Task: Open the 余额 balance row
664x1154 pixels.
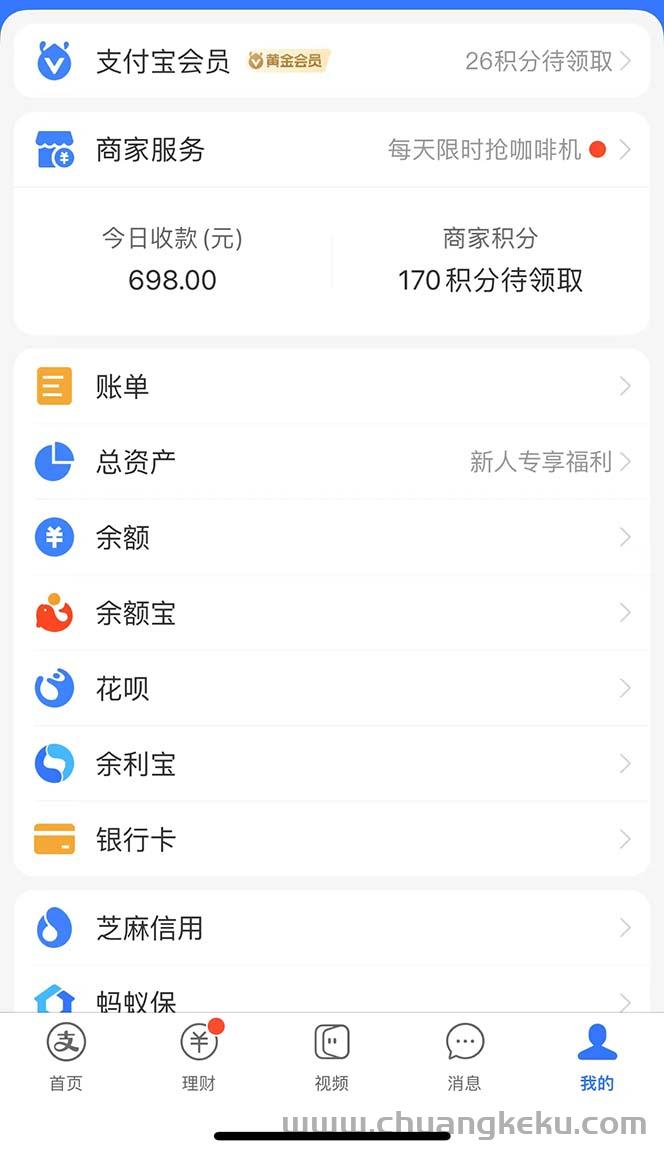Action: pyautogui.click(x=331, y=537)
